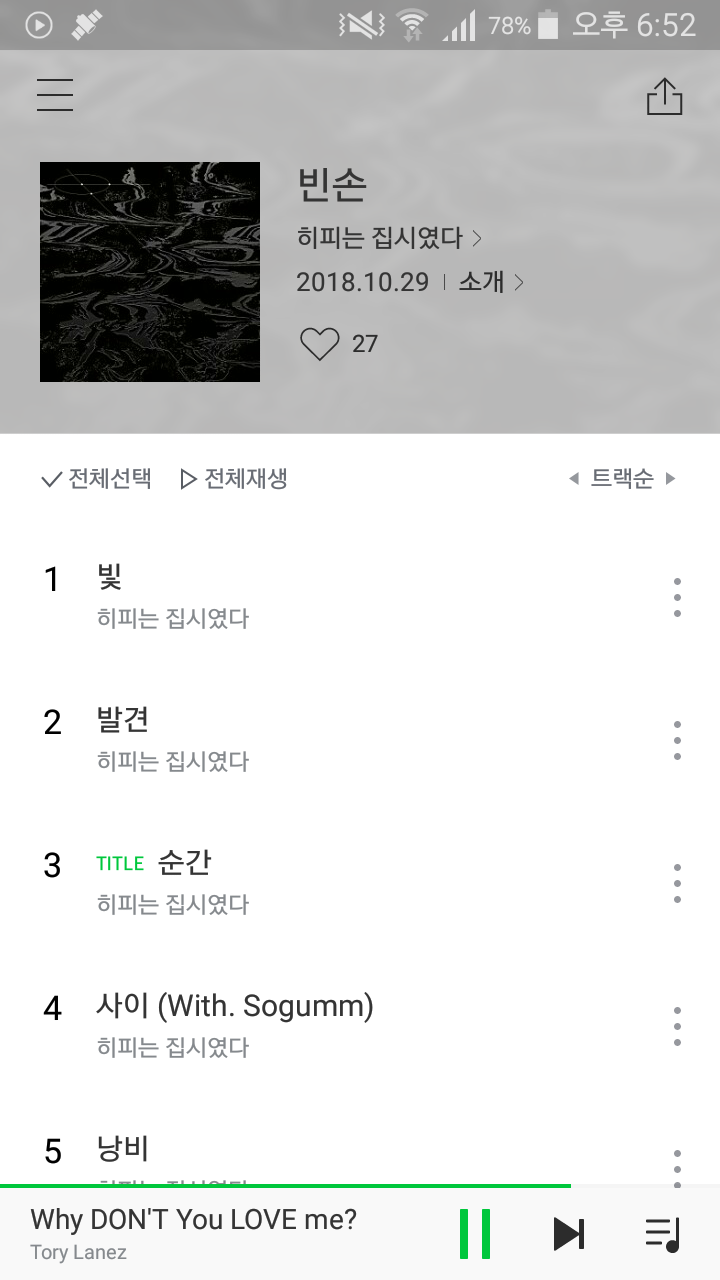Open more options for 사이 (With. Sogumm)

pyautogui.click(x=677, y=1026)
